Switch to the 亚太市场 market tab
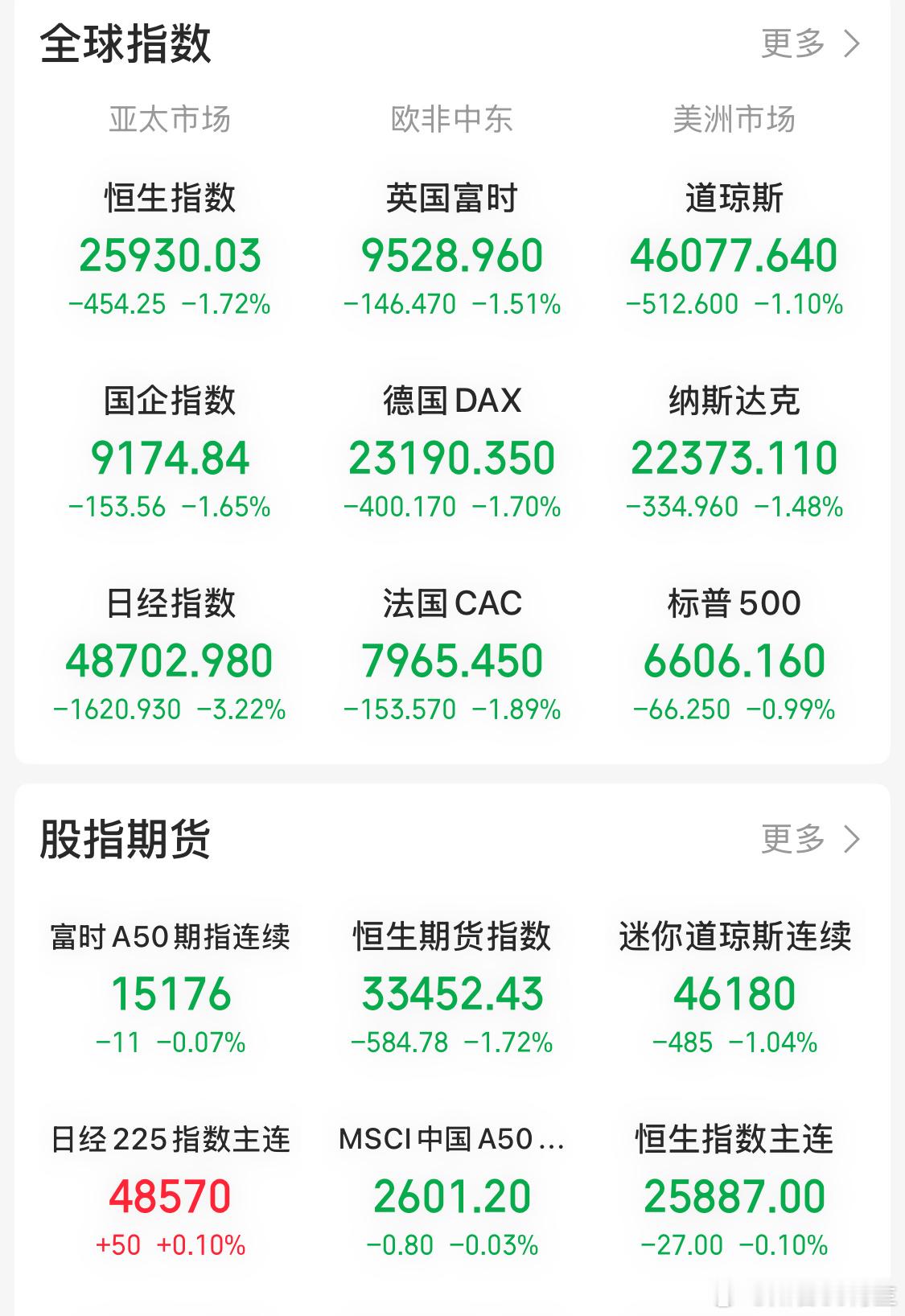The image size is (905, 1316). (171, 121)
